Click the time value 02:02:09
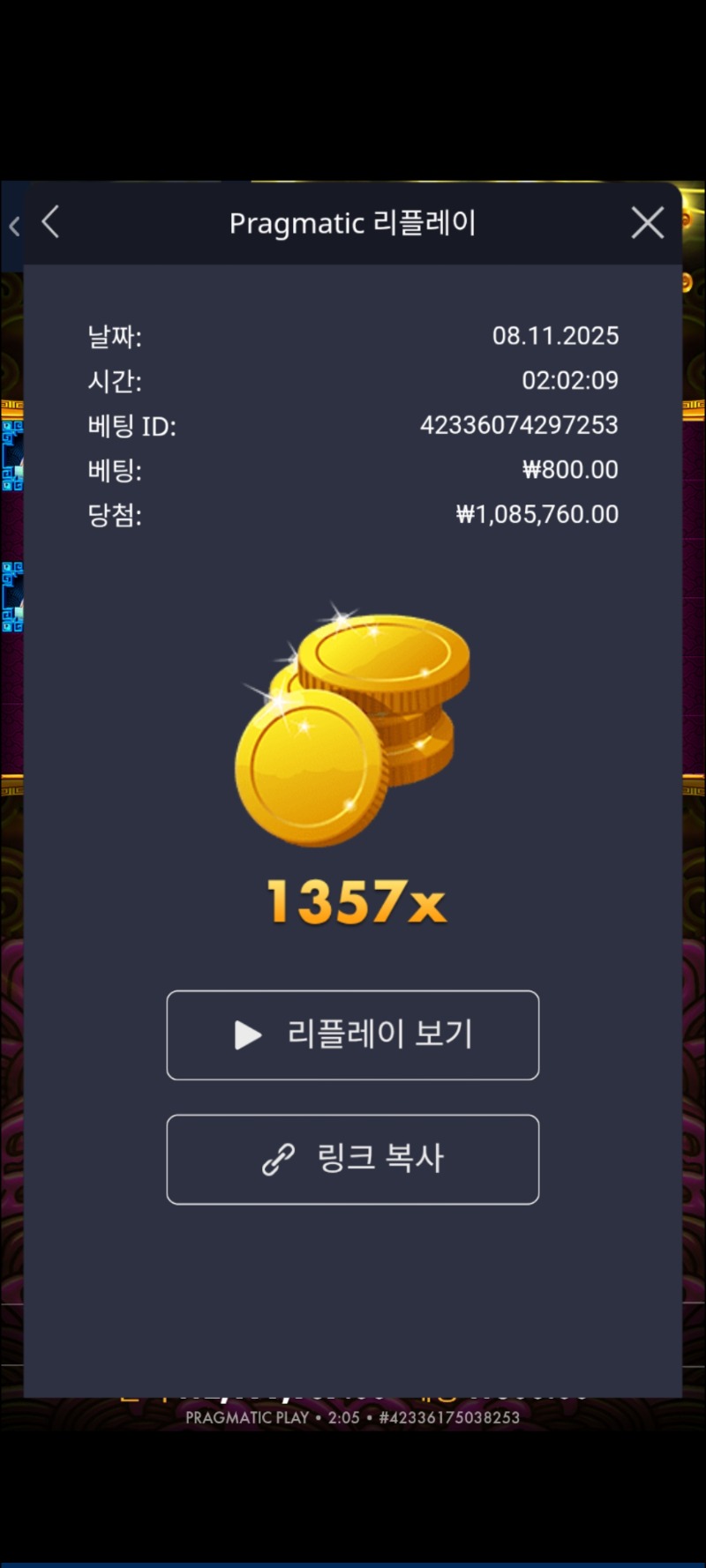This screenshot has width=706, height=1568. 570,380
